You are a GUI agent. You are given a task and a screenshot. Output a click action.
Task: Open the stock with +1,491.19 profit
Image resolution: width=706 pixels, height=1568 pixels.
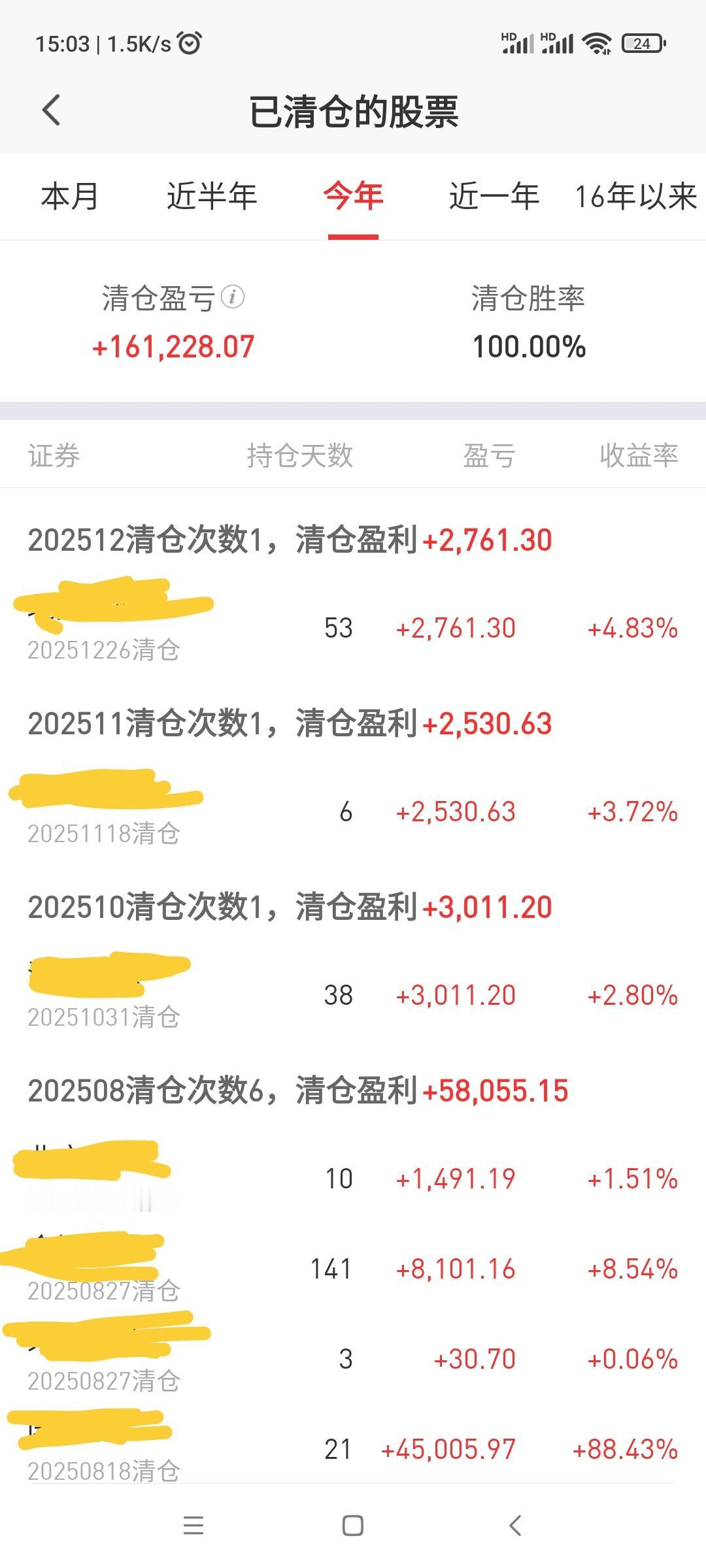point(353,1179)
